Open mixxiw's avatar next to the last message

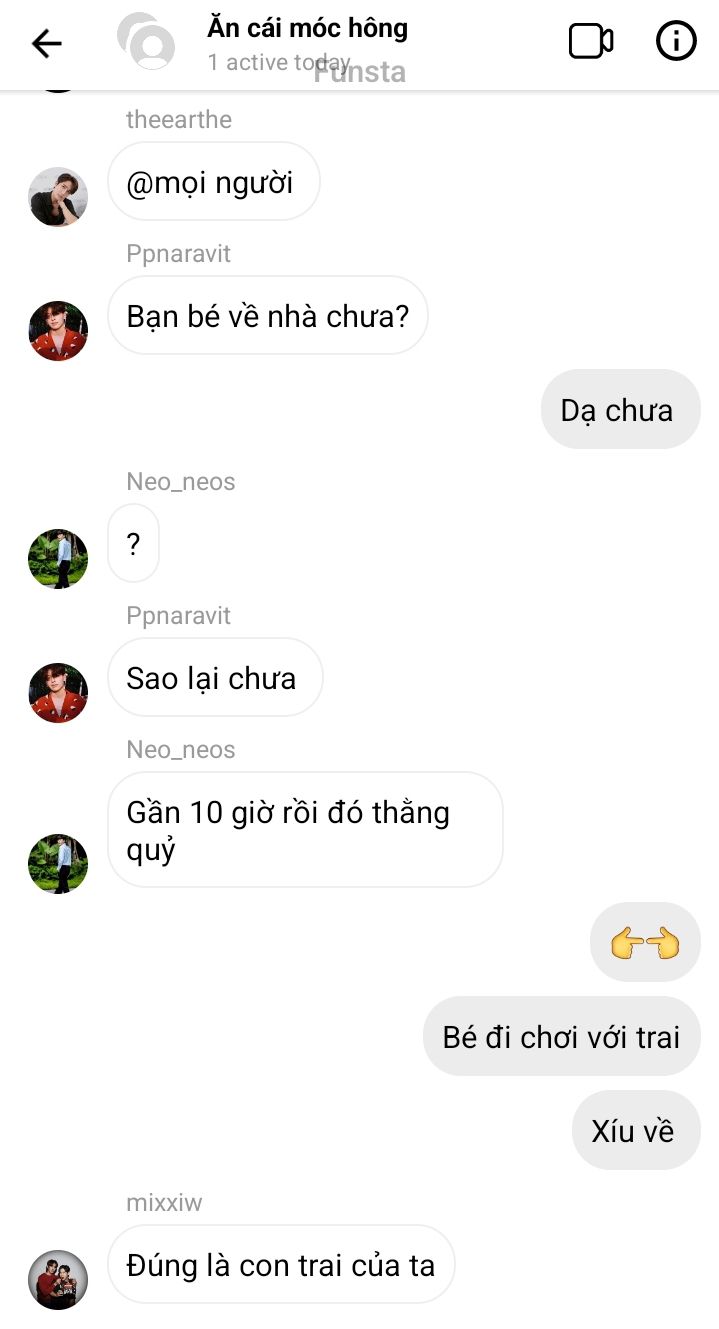[x=58, y=1279]
